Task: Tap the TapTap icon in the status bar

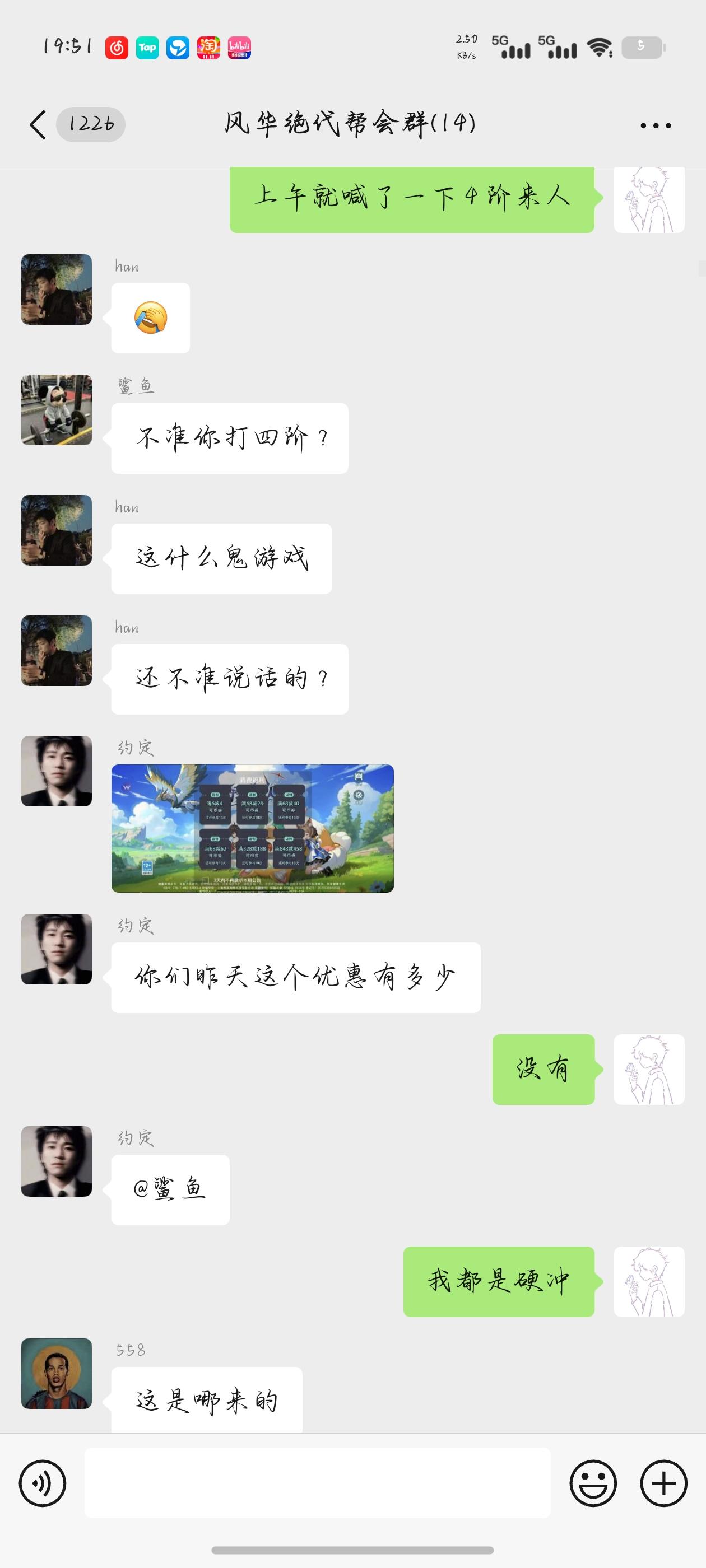Action: pos(147,48)
